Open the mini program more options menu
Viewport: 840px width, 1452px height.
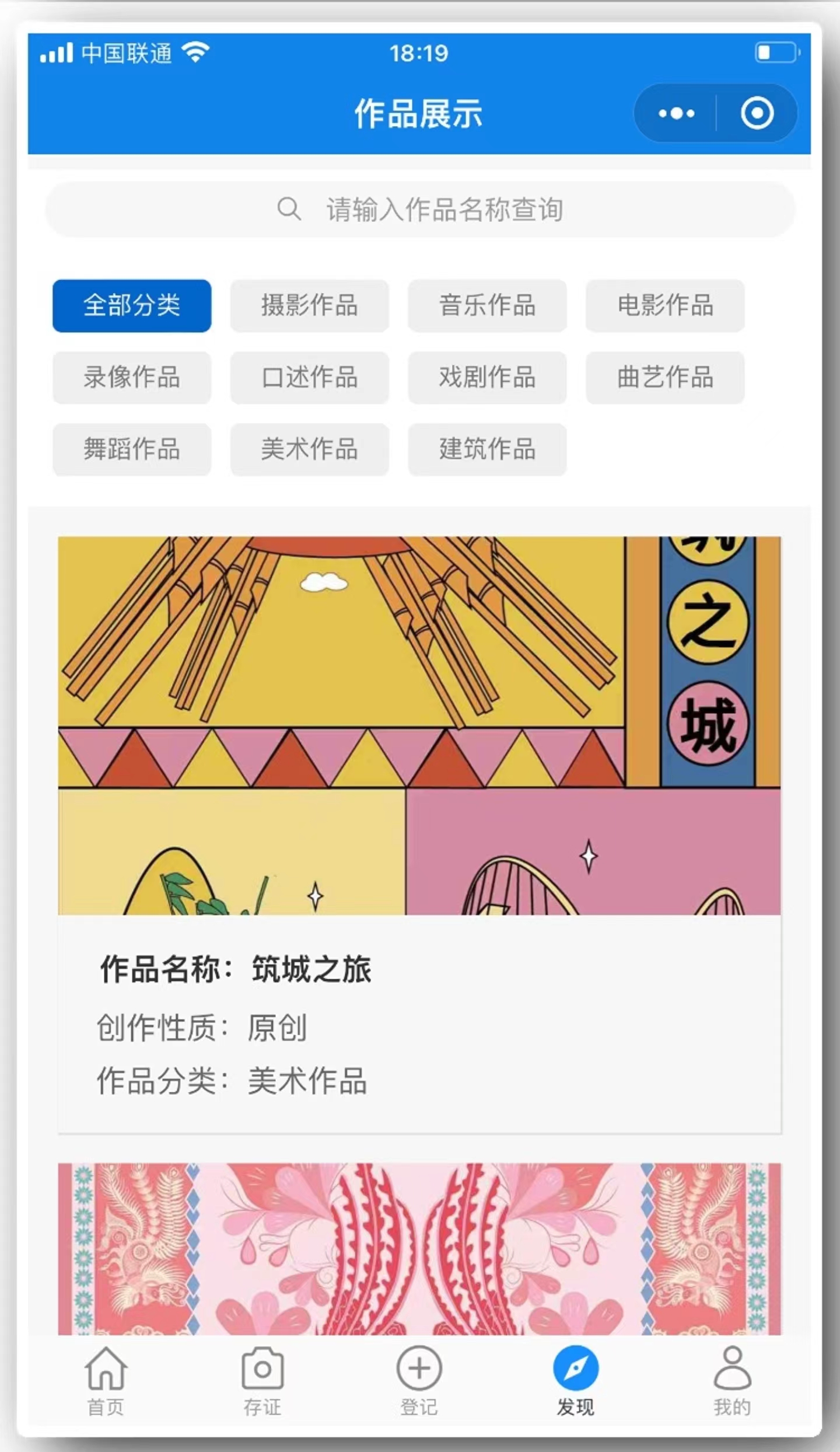coord(676,113)
